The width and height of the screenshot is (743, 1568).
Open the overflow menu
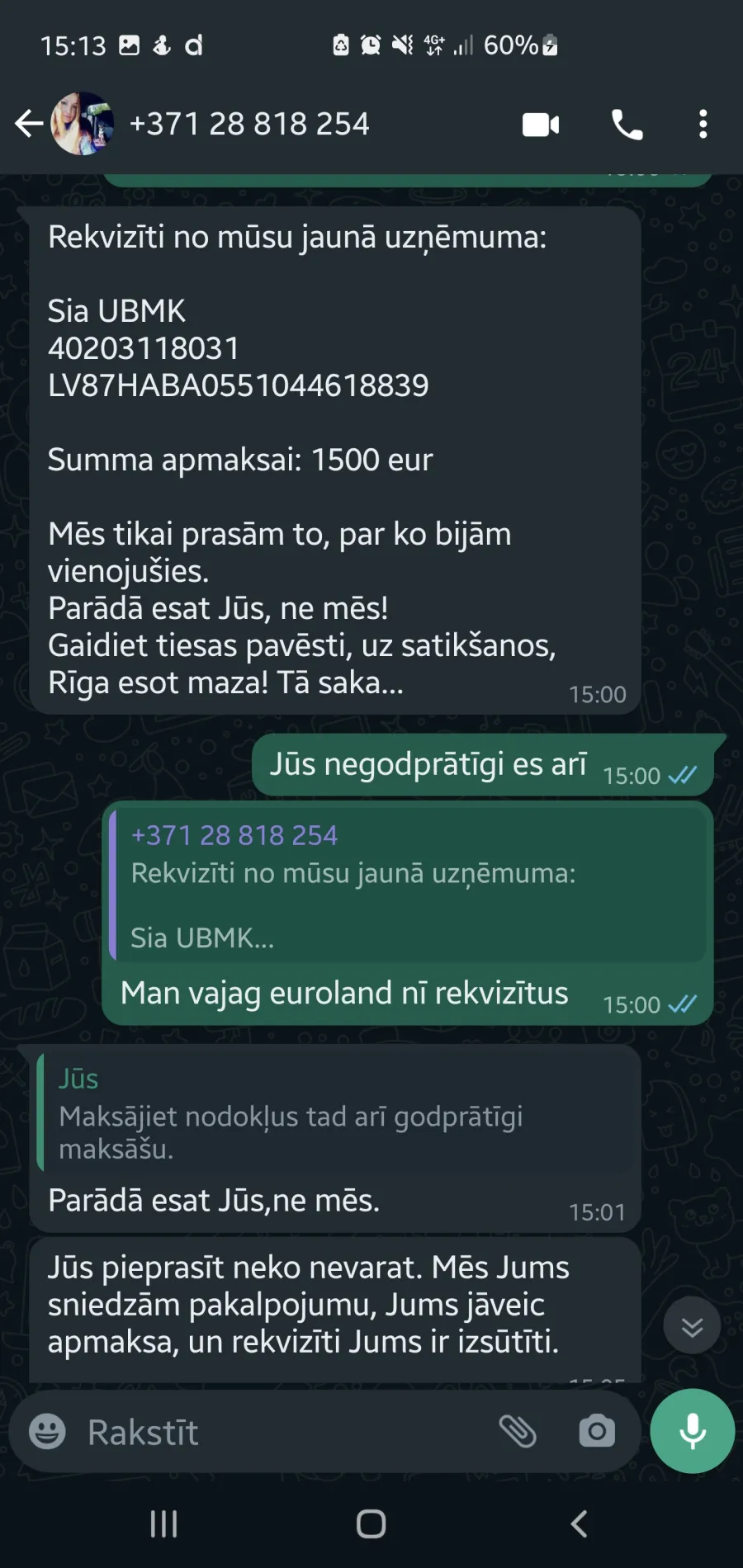703,125
